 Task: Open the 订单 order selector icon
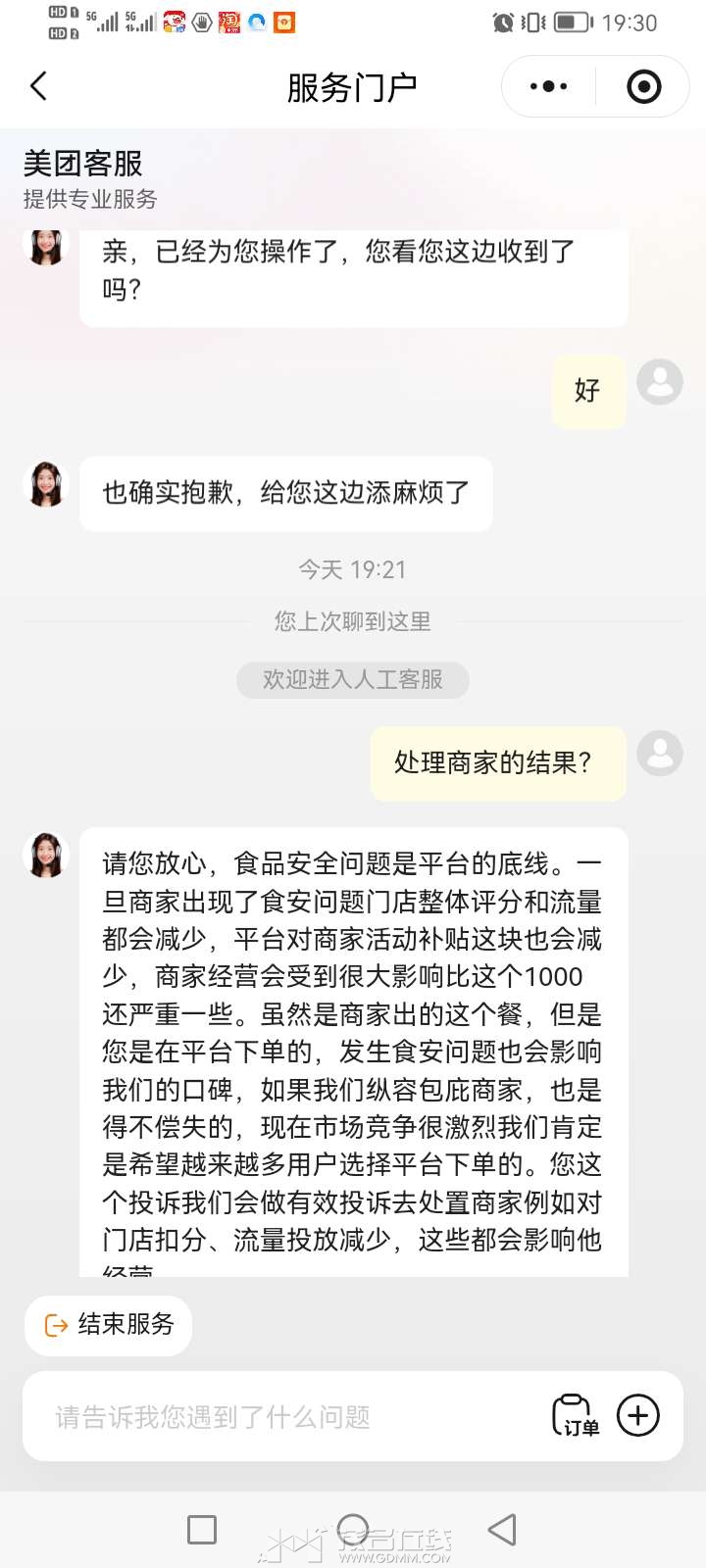pos(576,1416)
